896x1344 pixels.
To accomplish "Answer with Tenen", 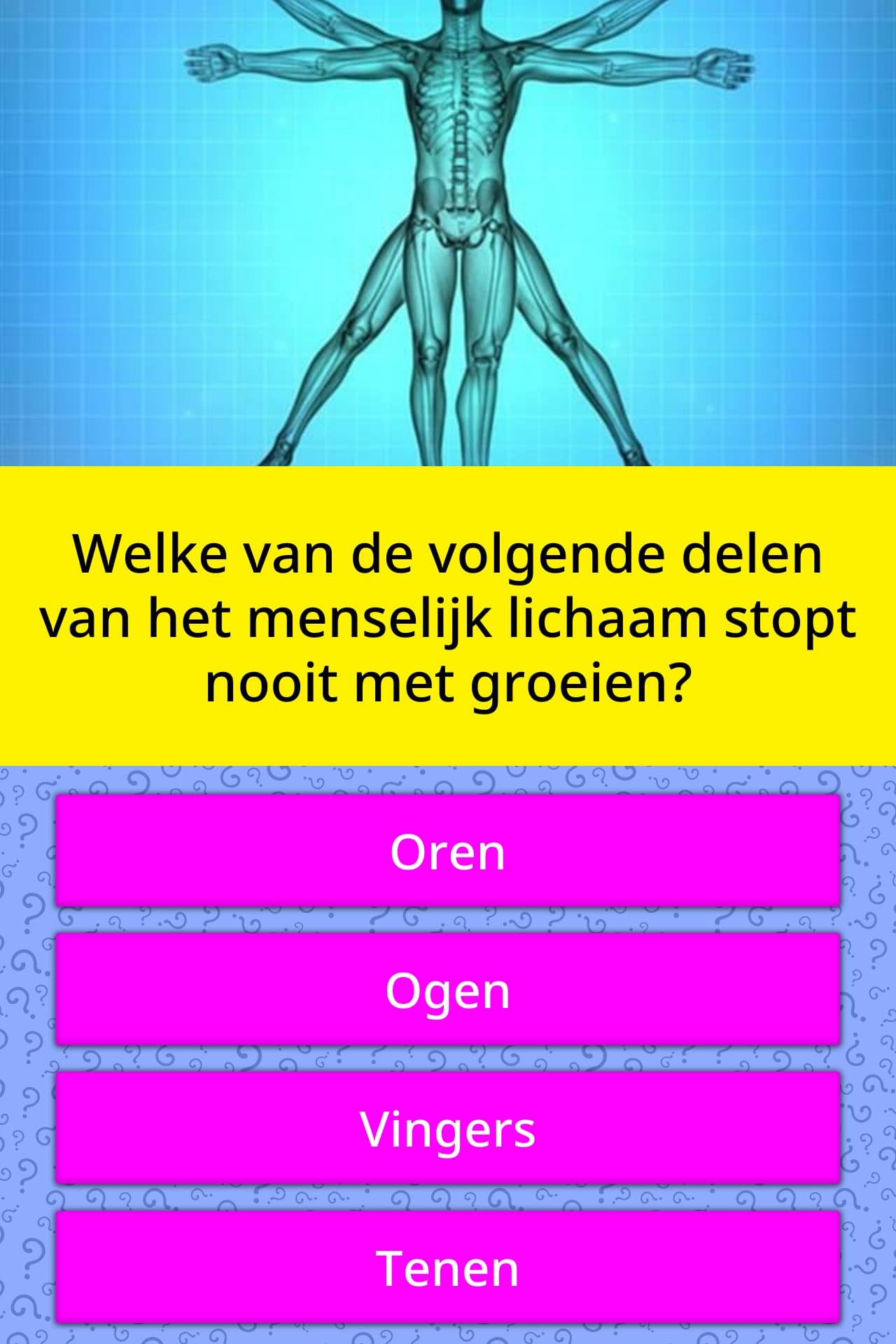I will (448, 1266).
